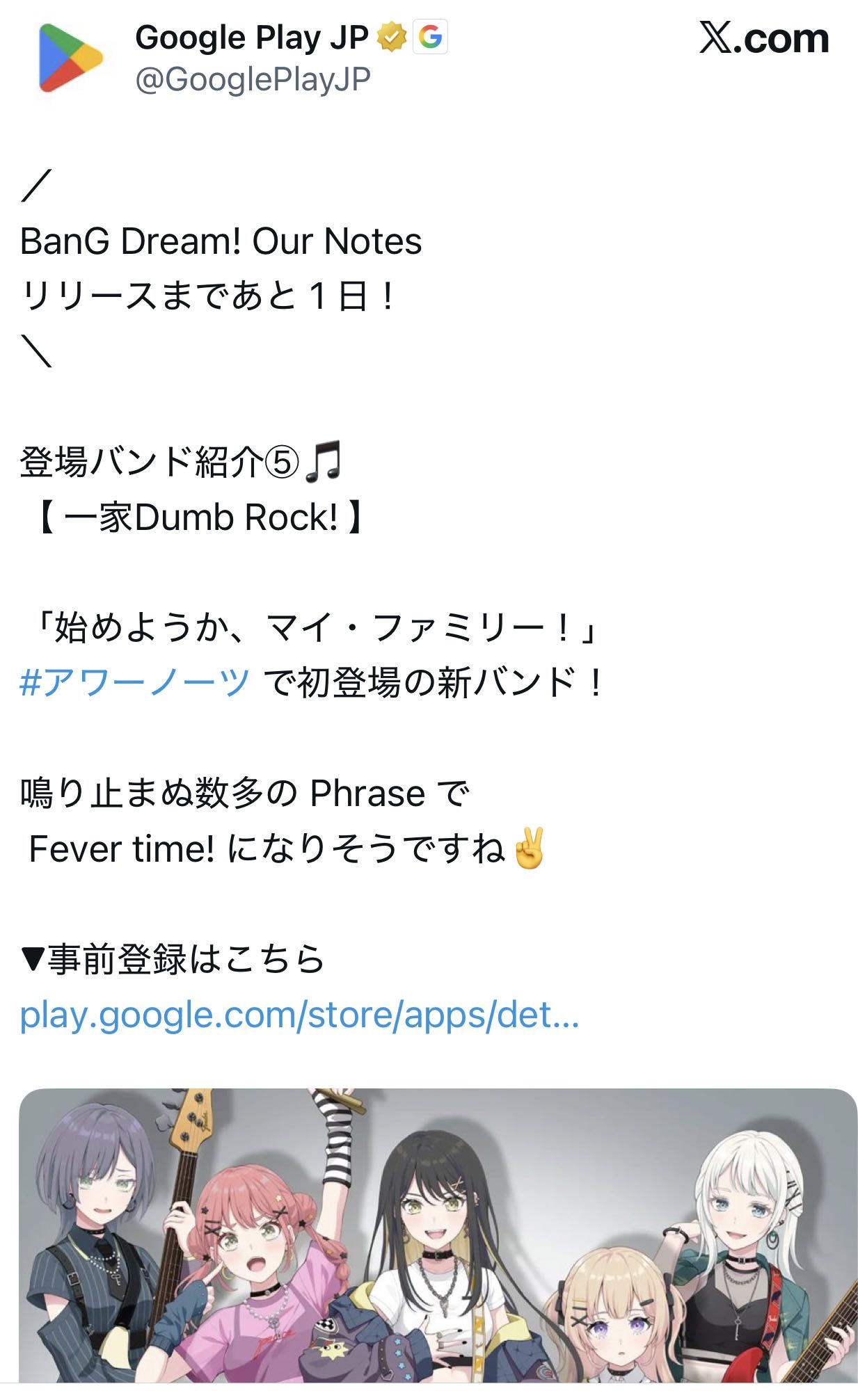
Task: Open the @GooglePlayJP account name
Action: 253,80
